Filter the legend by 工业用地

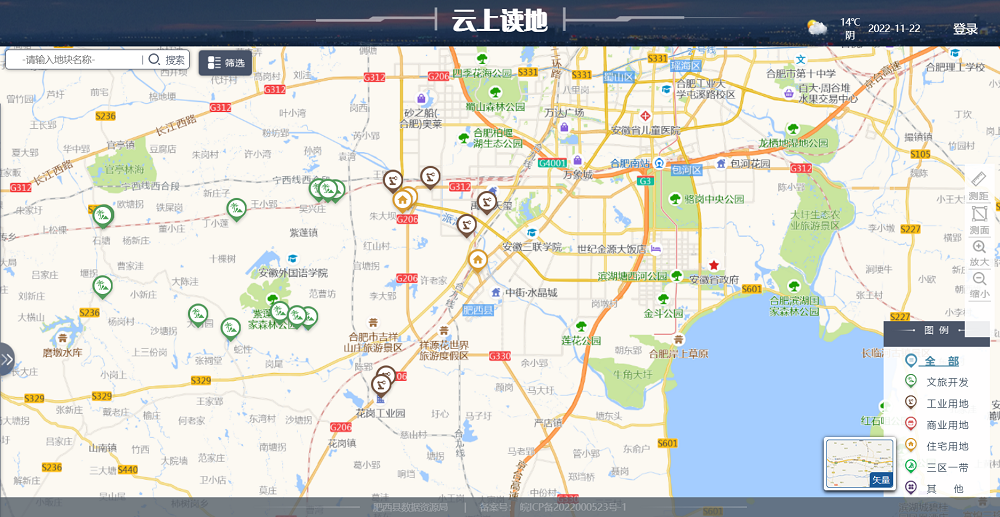(945, 403)
